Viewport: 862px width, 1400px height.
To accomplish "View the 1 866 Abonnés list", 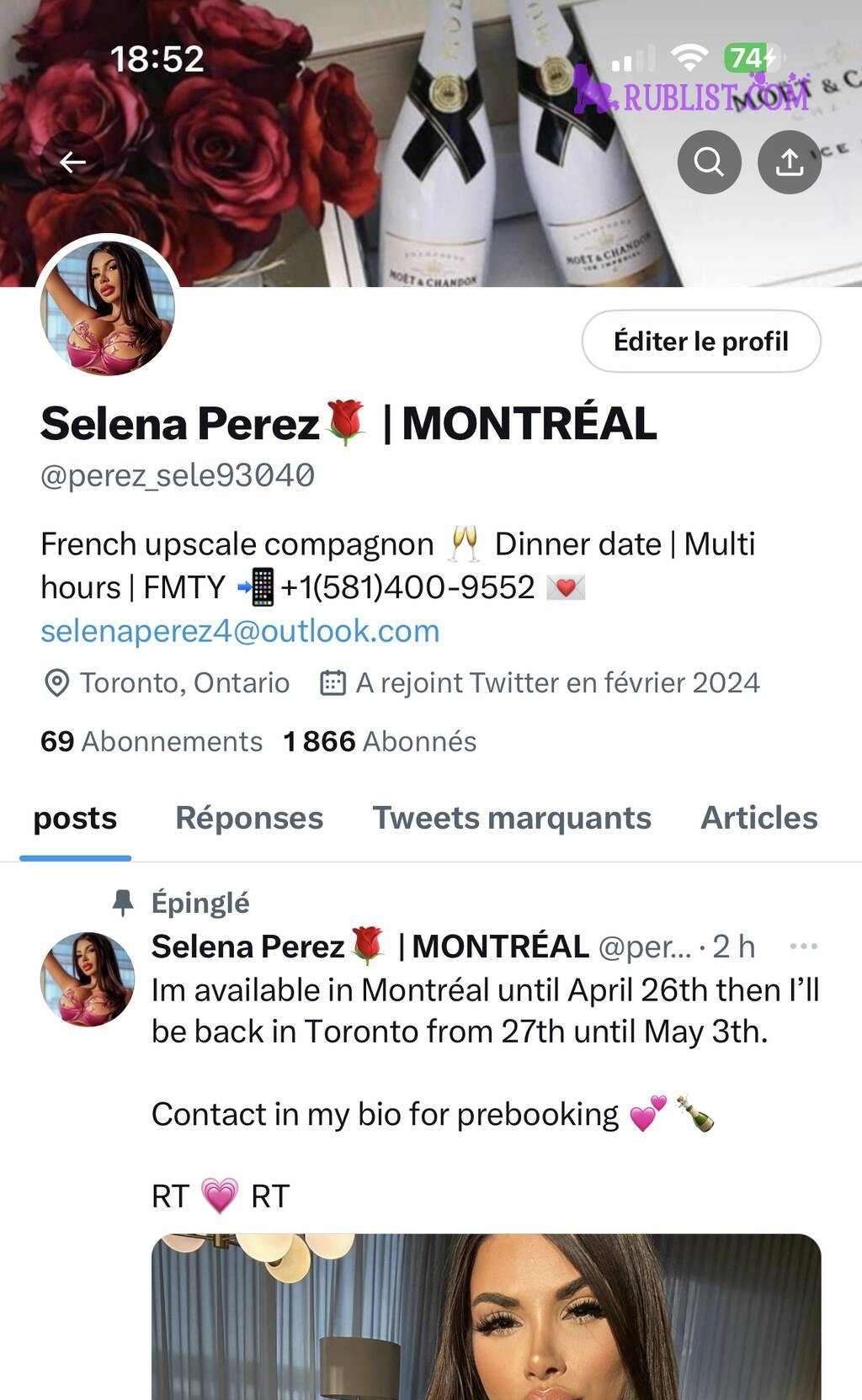I will point(380,741).
